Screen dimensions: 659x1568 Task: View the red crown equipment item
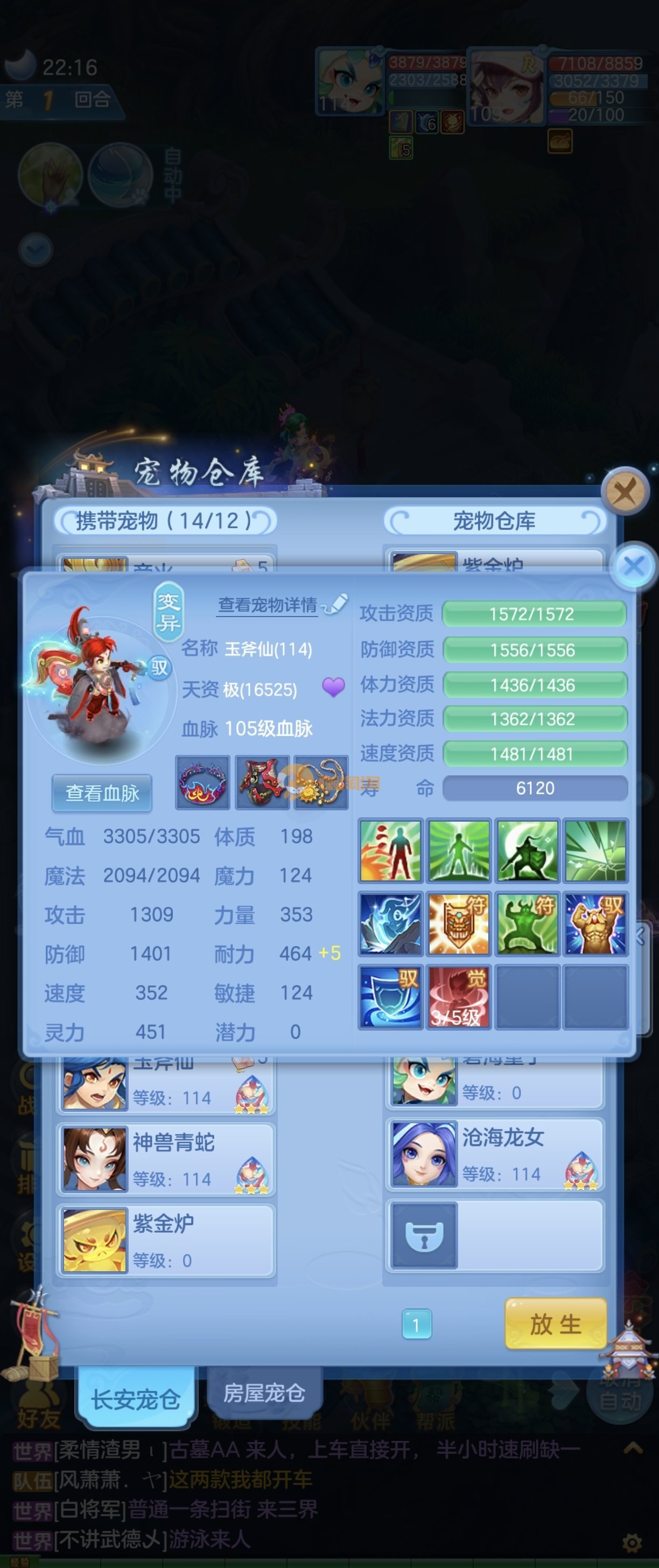click(202, 782)
